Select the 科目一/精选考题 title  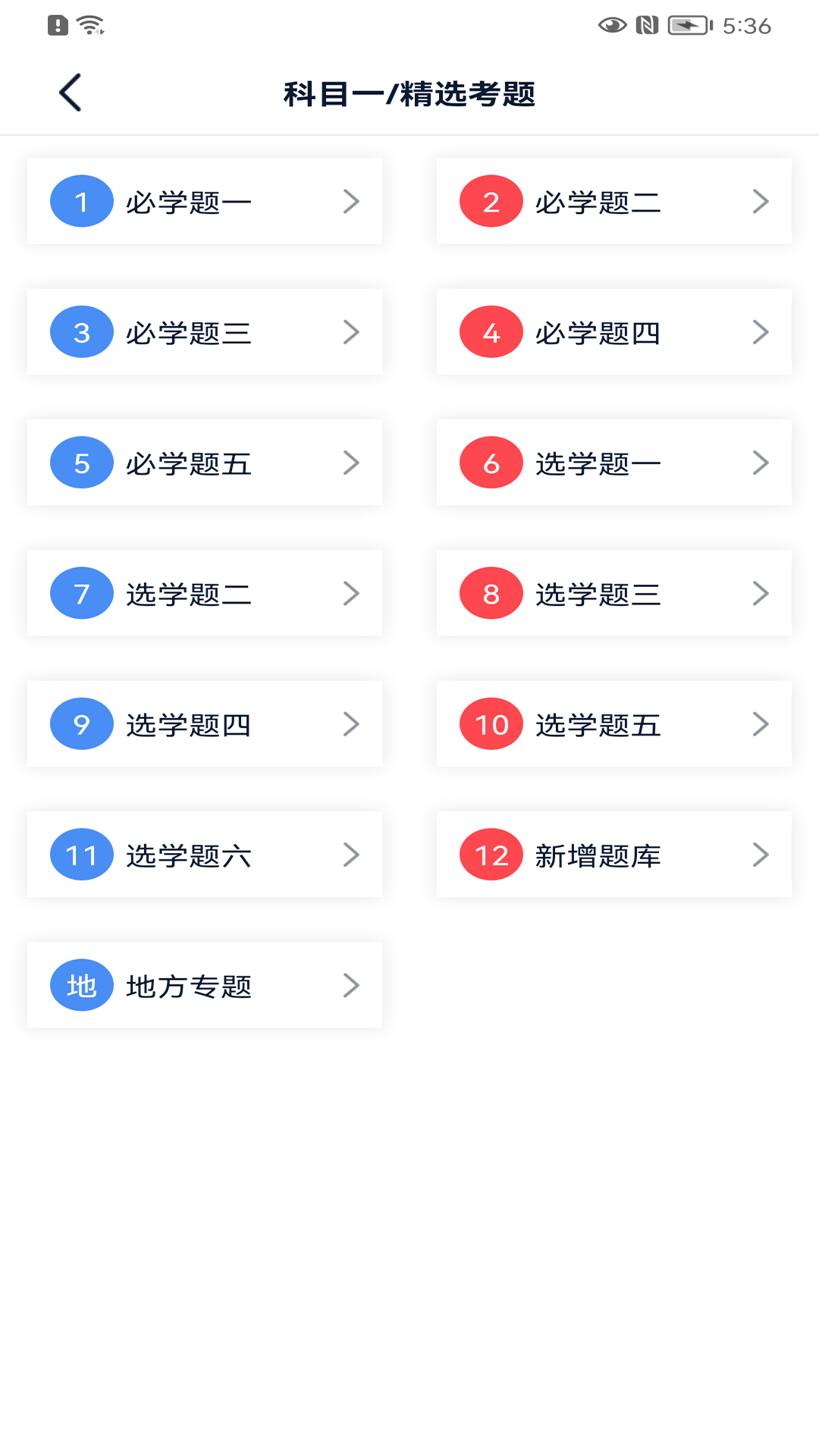[409, 93]
